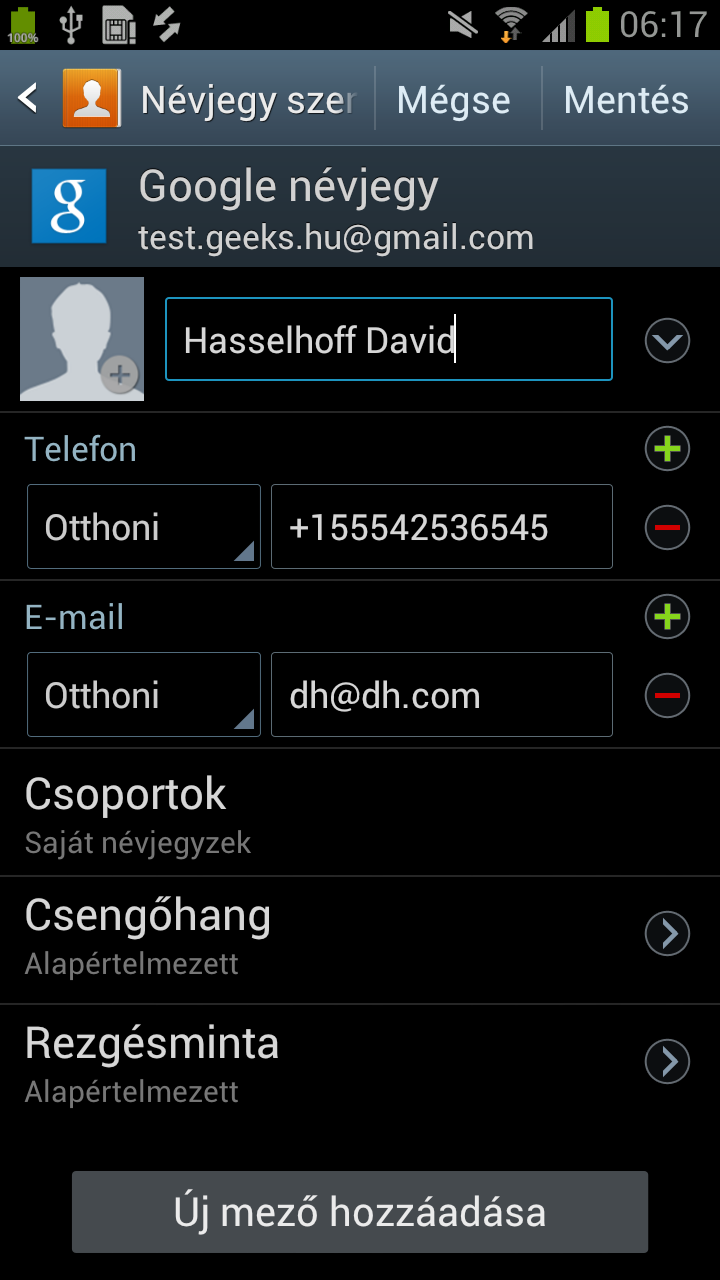Image resolution: width=720 pixels, height=1280 pixels.
Task: Expand the detailed name fields
Action: tap(667, 341)
